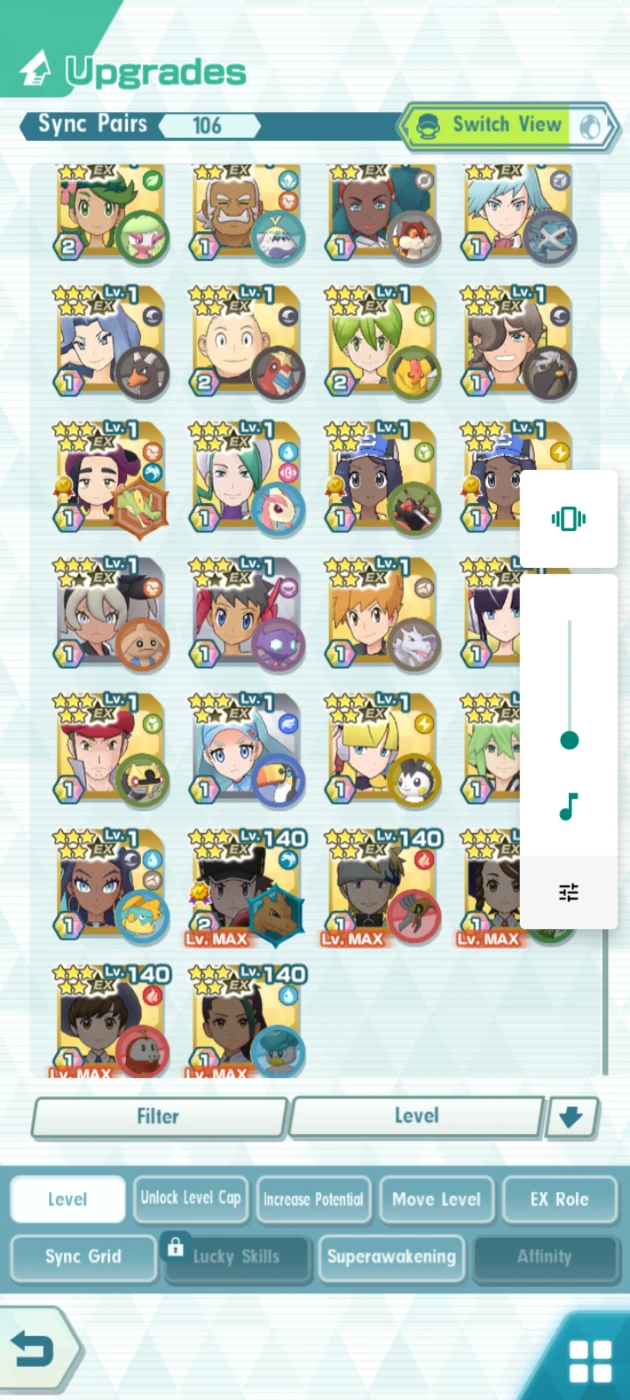This screenshot has height=1400, width=630.
Task: Open the EX Role tab
Action: pyautogui.click(x=559, y=1198)
